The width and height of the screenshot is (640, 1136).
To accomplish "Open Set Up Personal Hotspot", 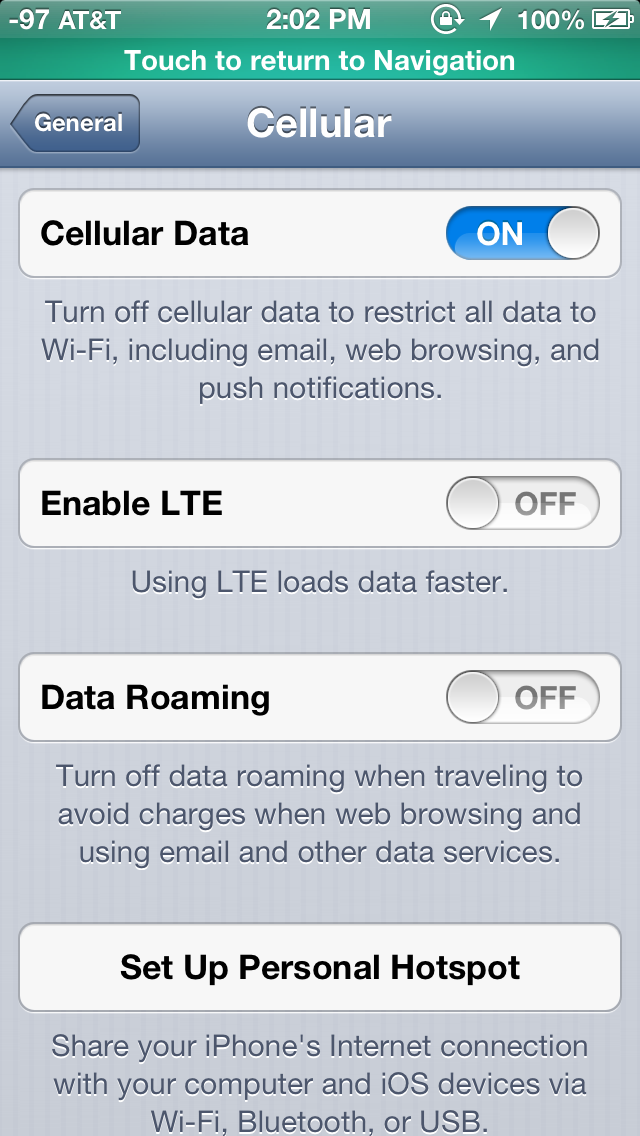I will [320, 967].
